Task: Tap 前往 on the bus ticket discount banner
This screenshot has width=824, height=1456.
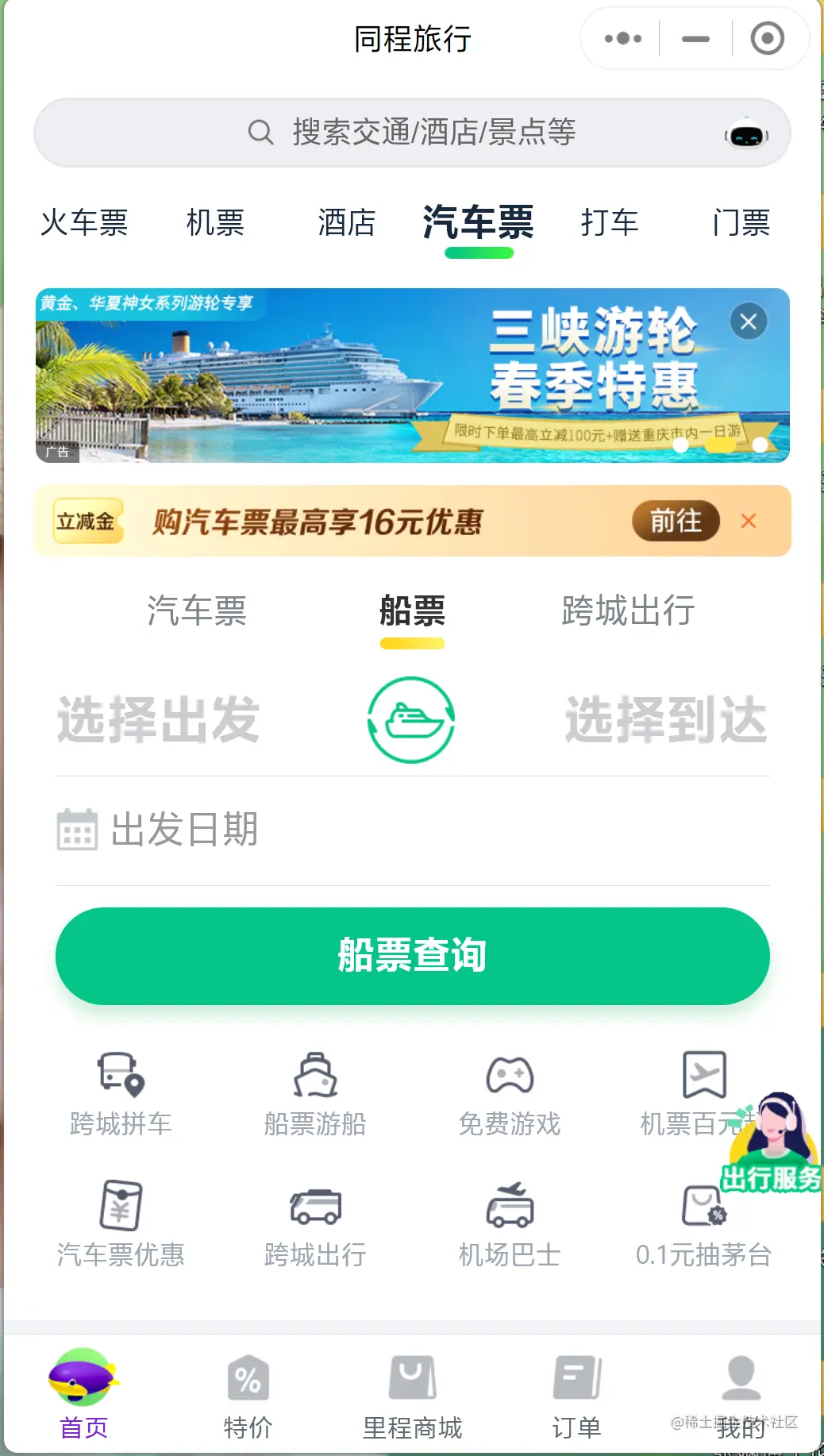Action: click(676, 521)
